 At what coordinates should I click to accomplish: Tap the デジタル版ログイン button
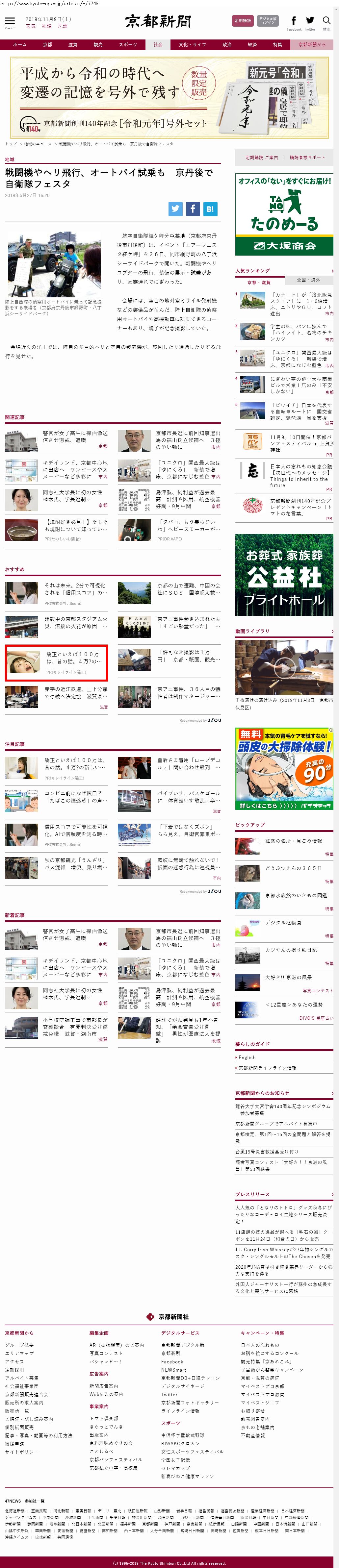268,21
